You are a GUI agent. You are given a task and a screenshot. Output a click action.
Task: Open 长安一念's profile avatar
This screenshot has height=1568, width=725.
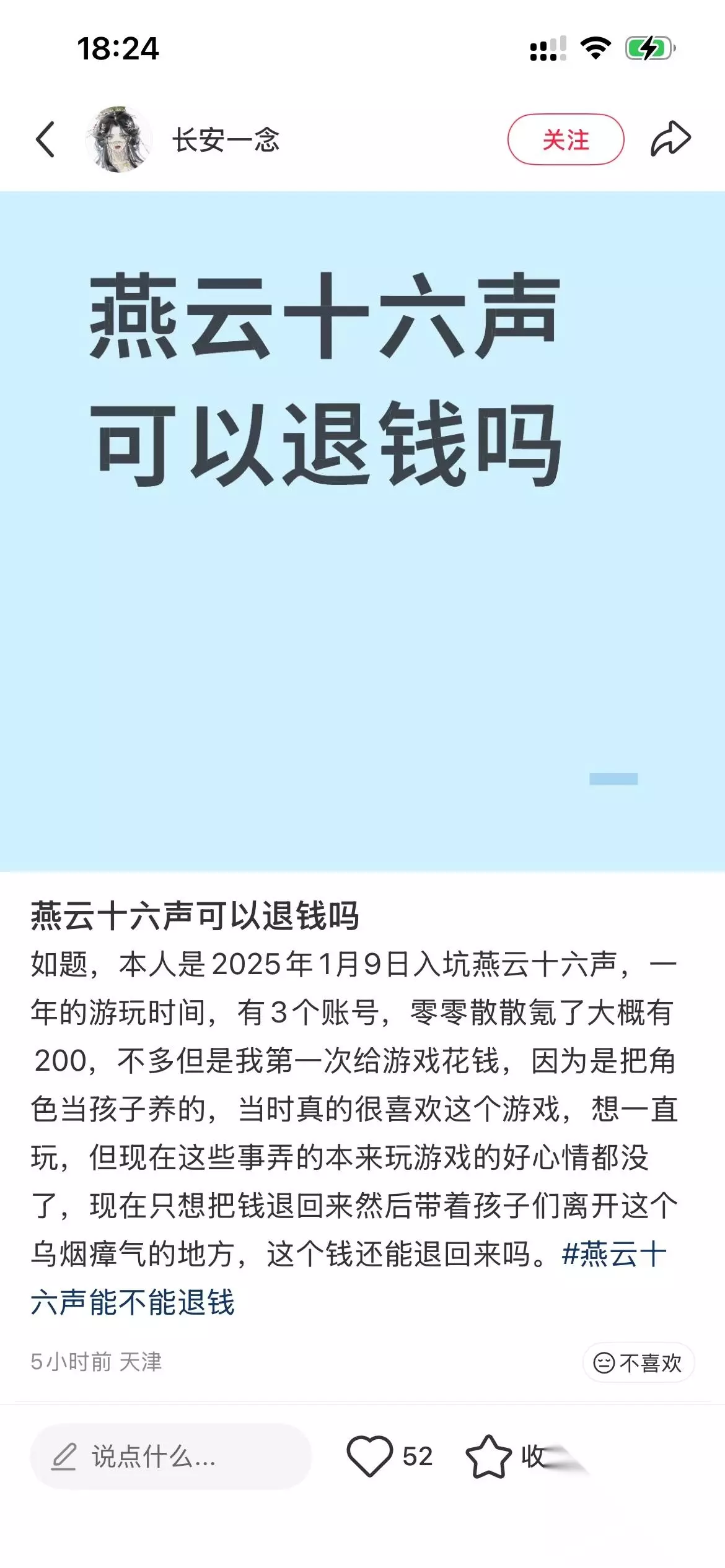[x=119, y=139]
